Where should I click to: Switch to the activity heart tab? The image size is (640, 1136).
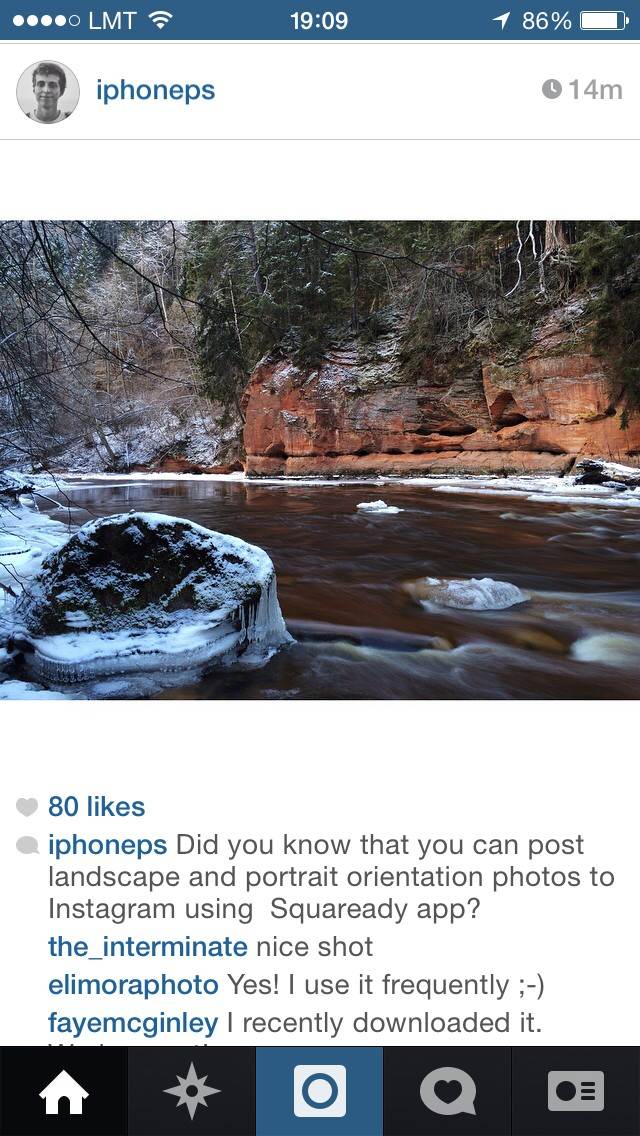tap(447, 1091)
